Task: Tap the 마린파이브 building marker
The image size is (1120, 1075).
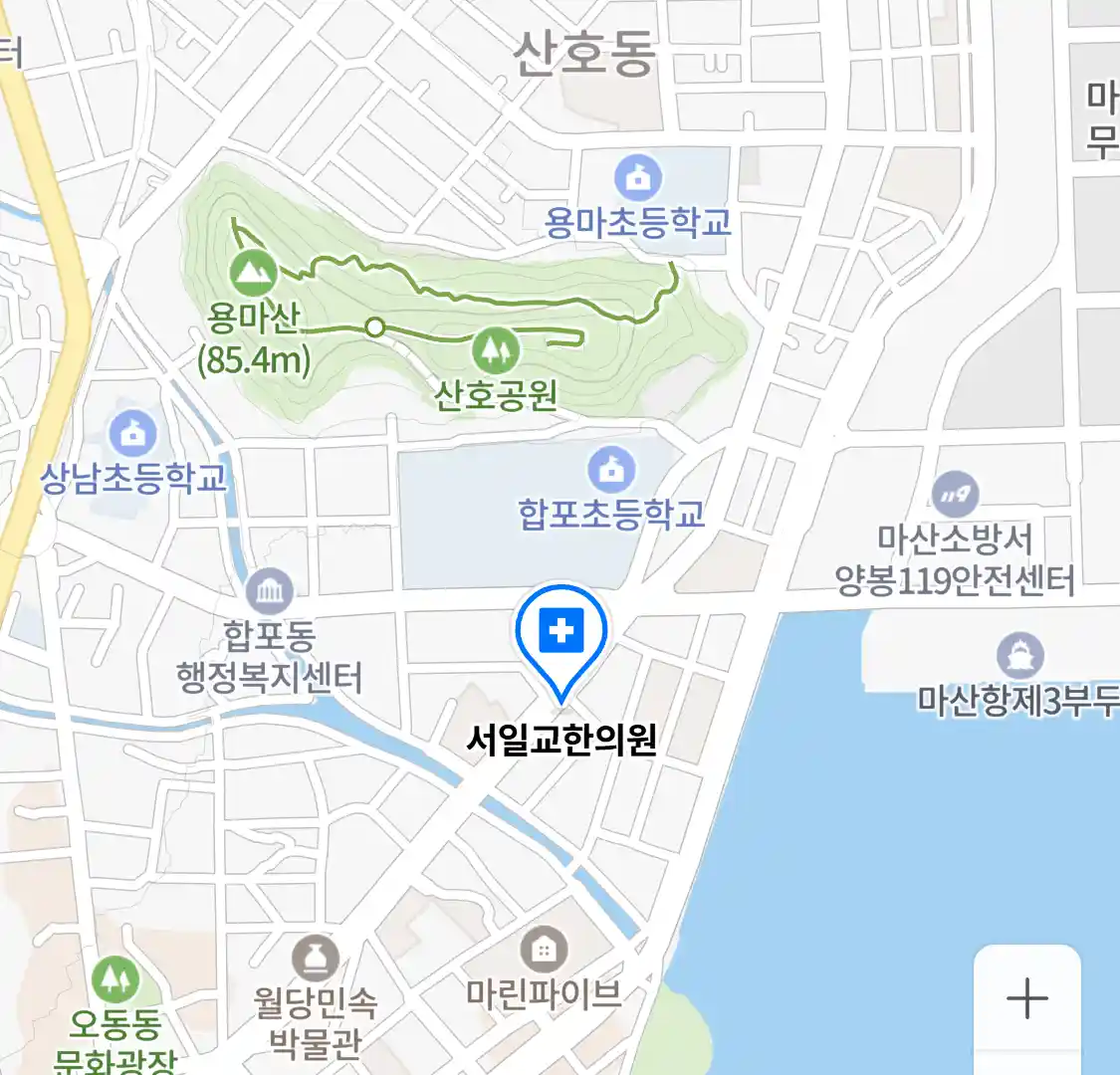Action: pos(544,950)
